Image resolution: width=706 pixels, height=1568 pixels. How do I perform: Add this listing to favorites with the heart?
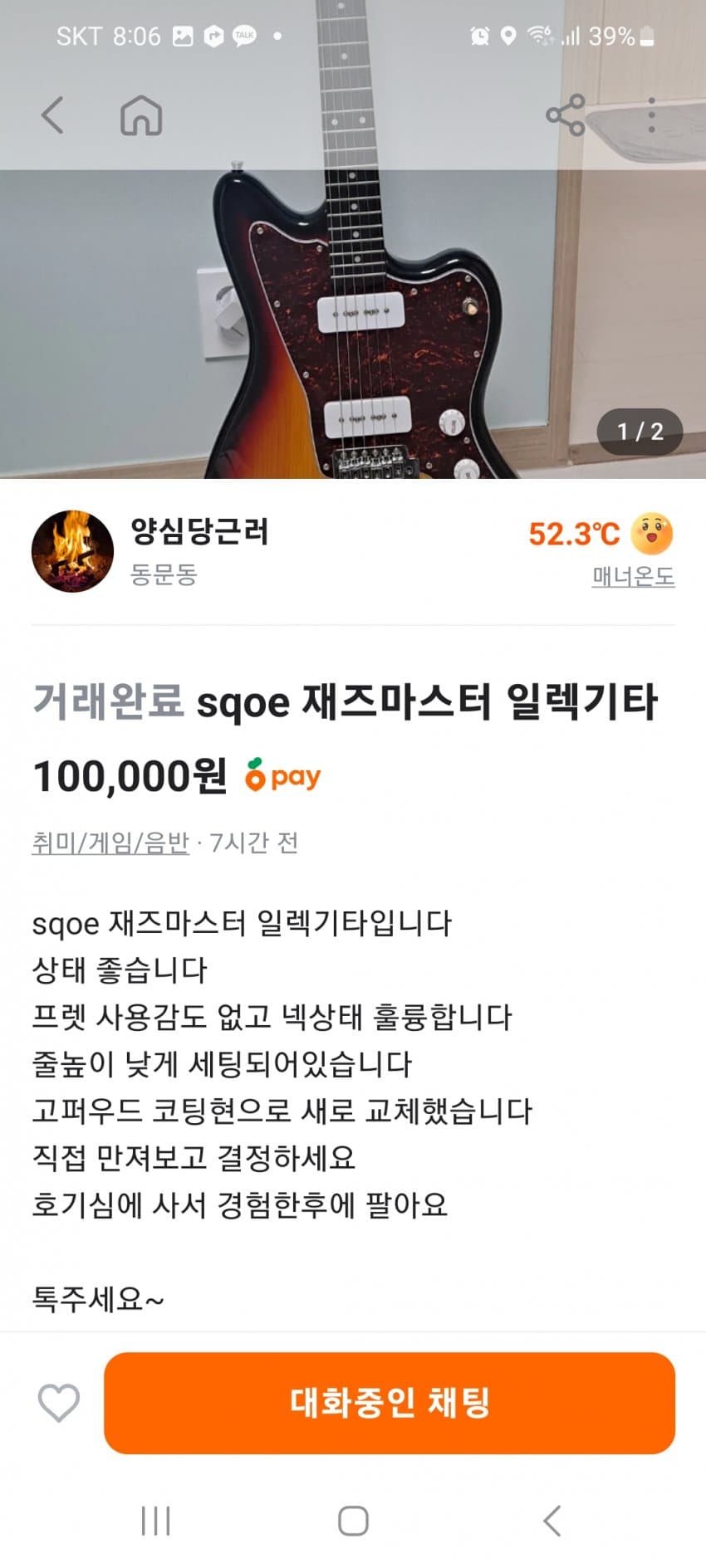(x=59, y=1403)
